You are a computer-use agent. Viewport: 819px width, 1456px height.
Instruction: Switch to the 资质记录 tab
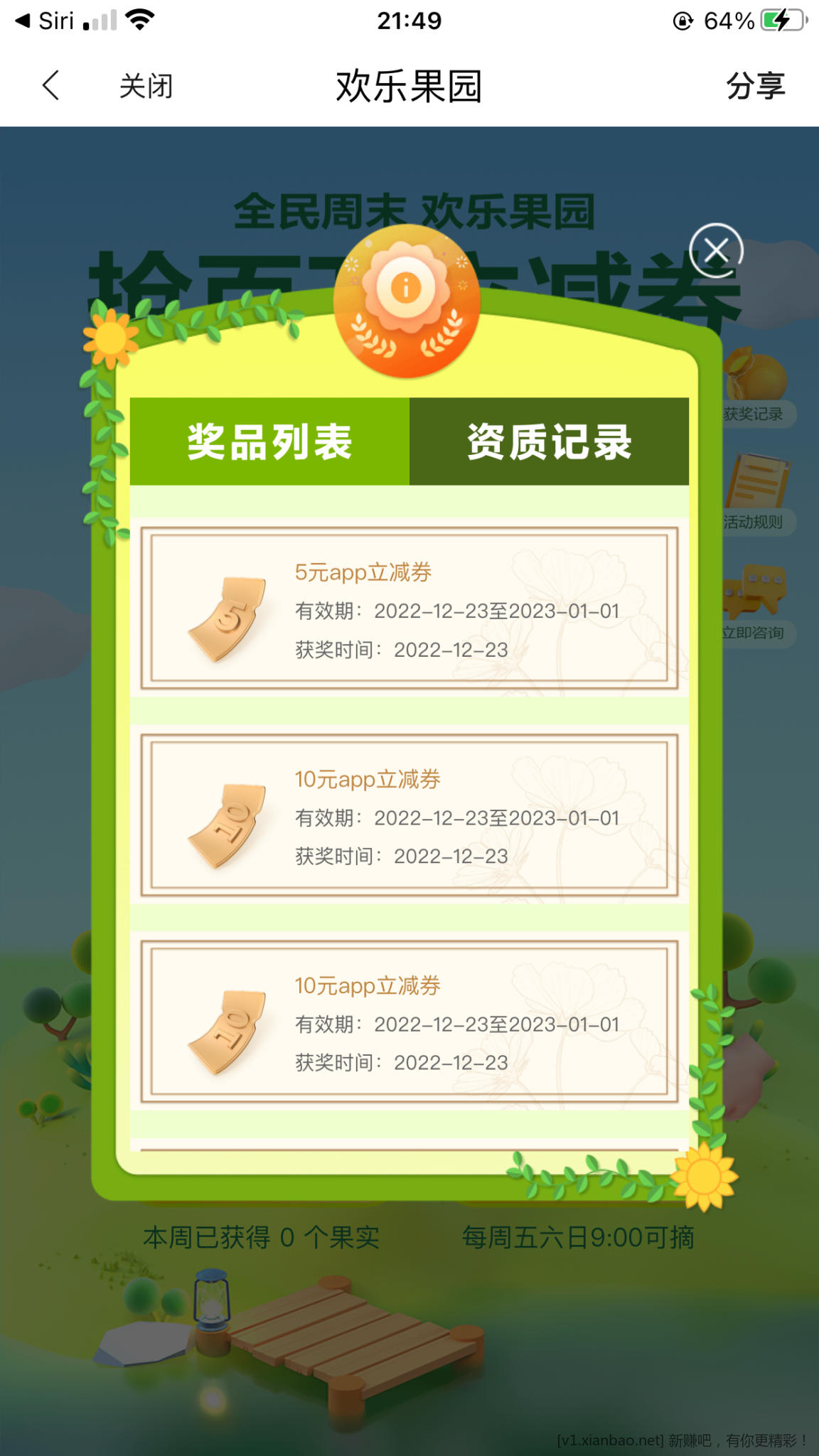tap(549, 441)
